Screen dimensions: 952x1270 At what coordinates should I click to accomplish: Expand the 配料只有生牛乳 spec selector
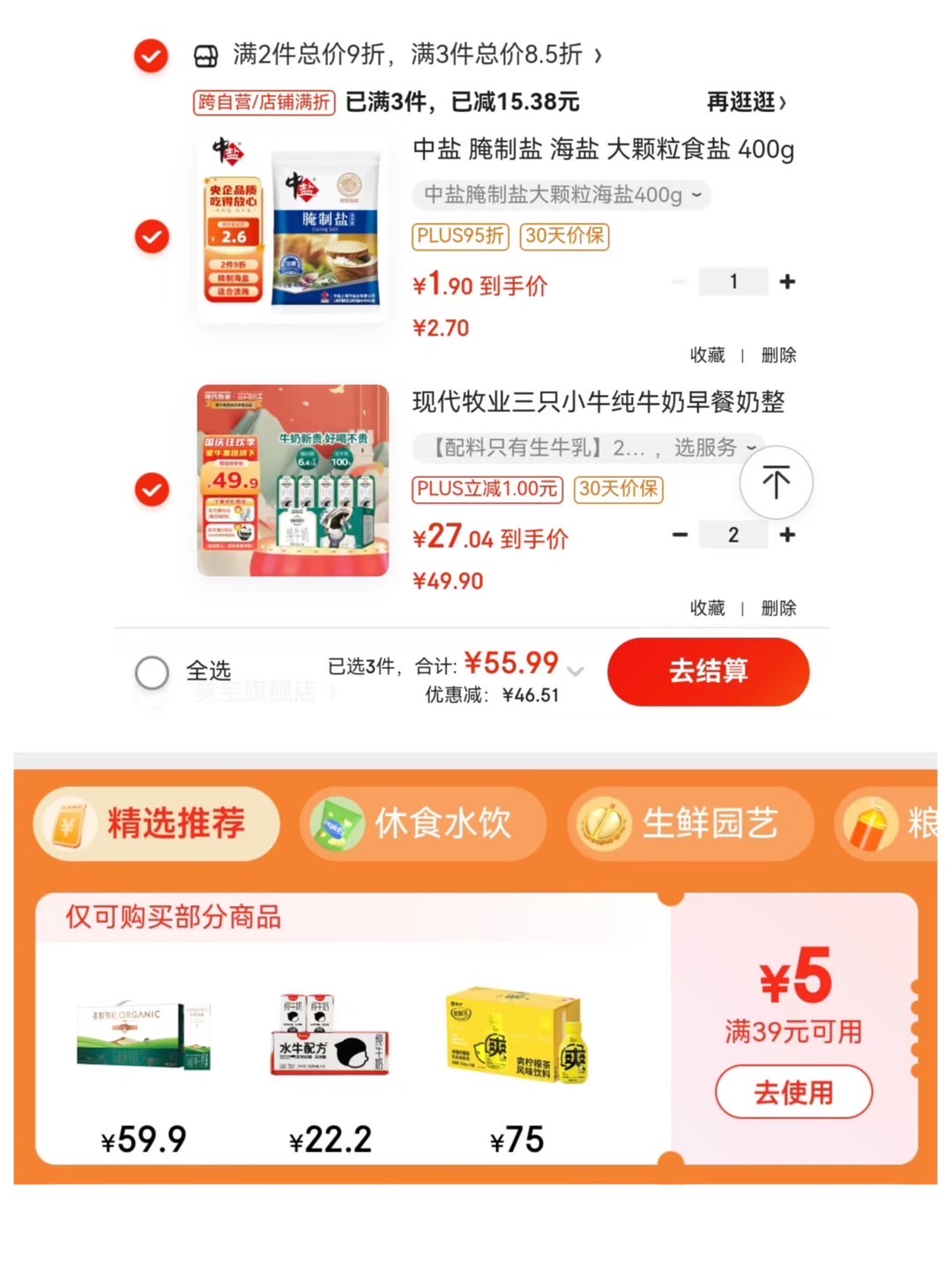pyautogui.click(x=588, y=448)
